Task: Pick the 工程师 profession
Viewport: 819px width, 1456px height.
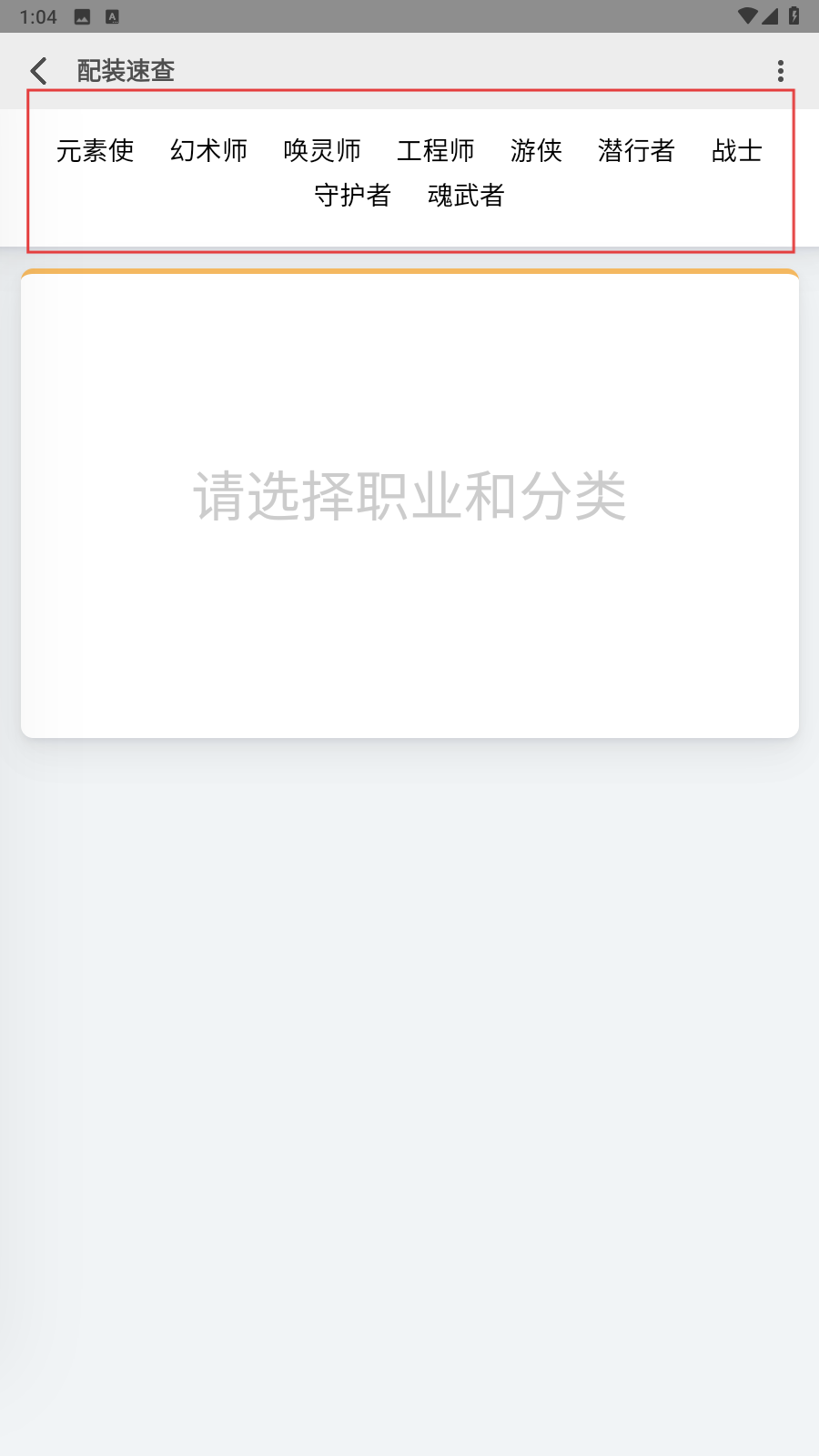Action: click(x=436, y=150)
